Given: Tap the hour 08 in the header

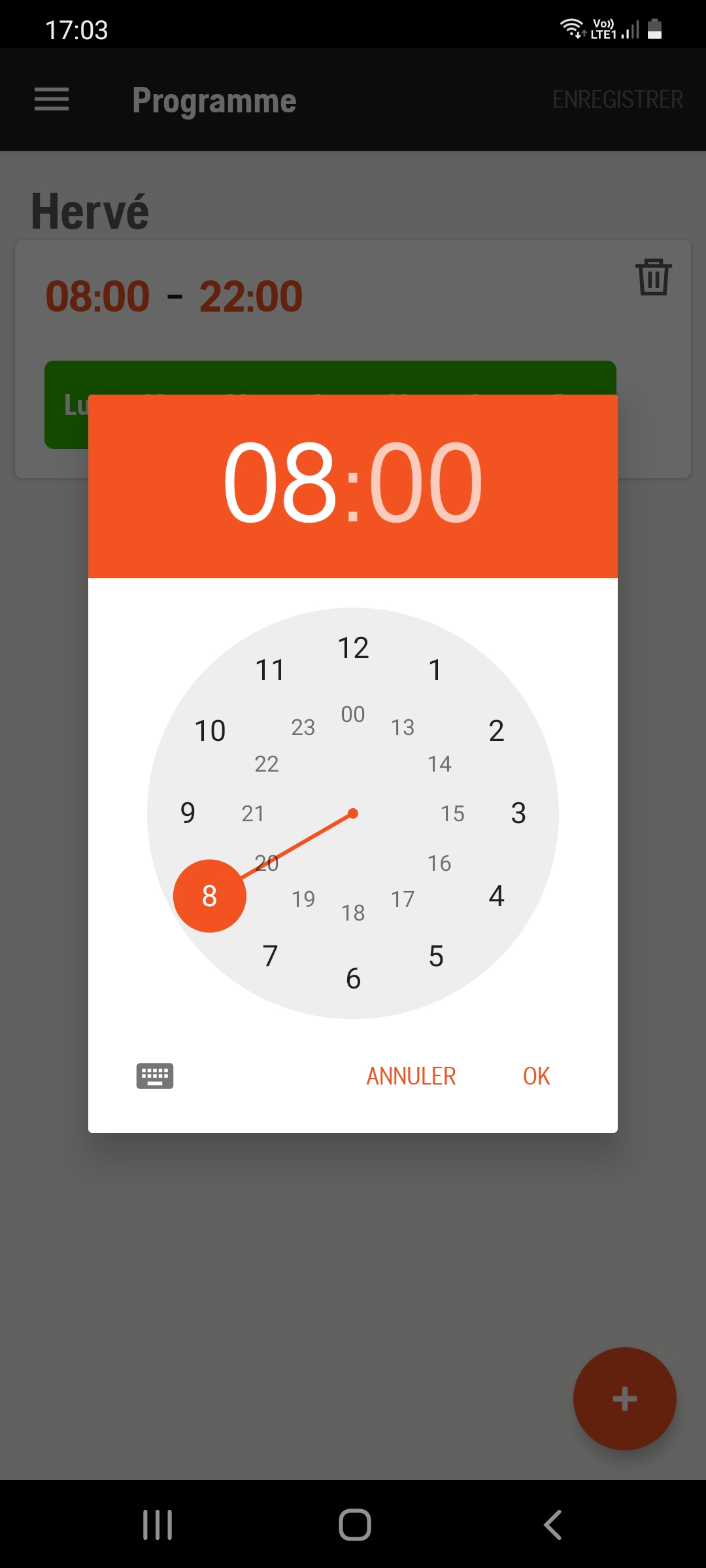Looking at the screenshot, I should 280,482.
